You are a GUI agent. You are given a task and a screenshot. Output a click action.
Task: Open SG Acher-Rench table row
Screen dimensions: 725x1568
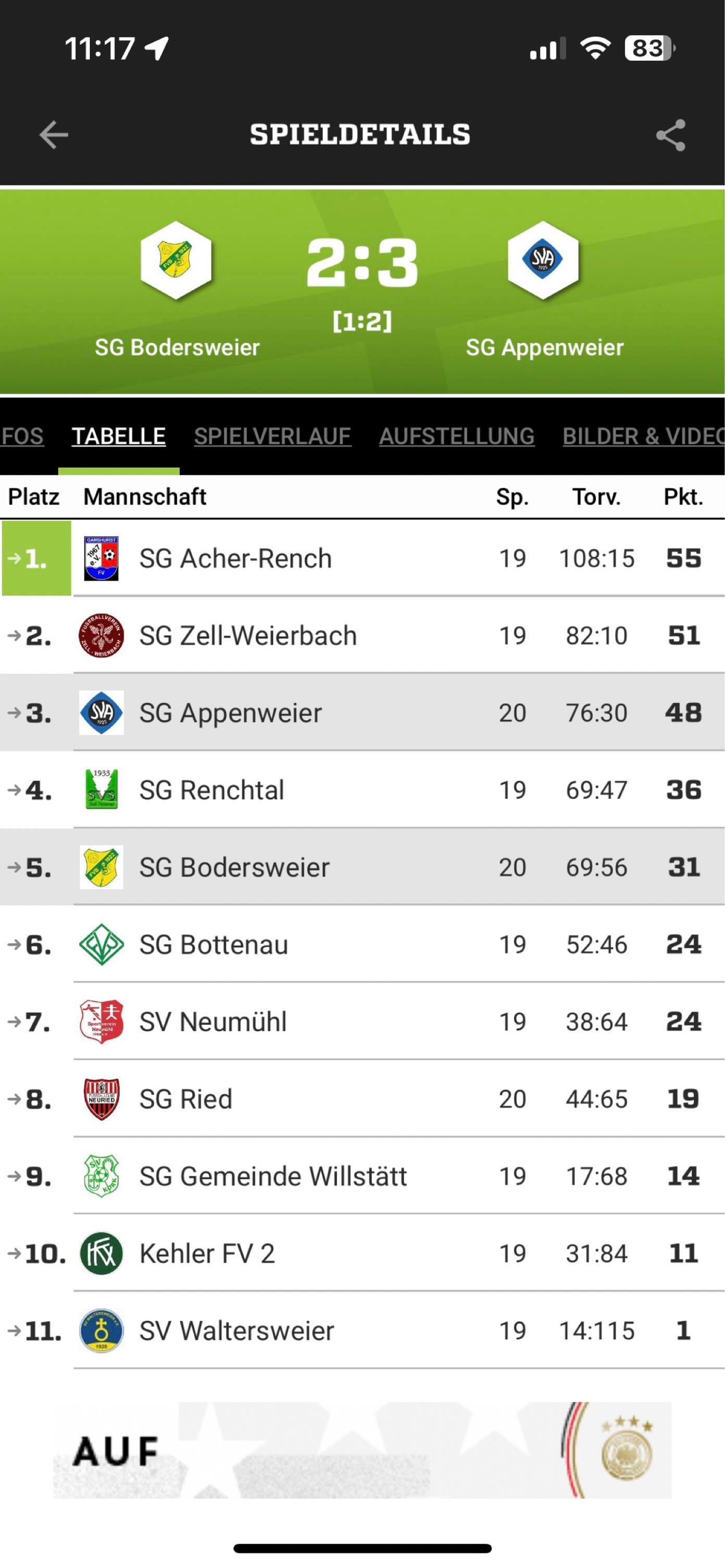click(362, 558)
